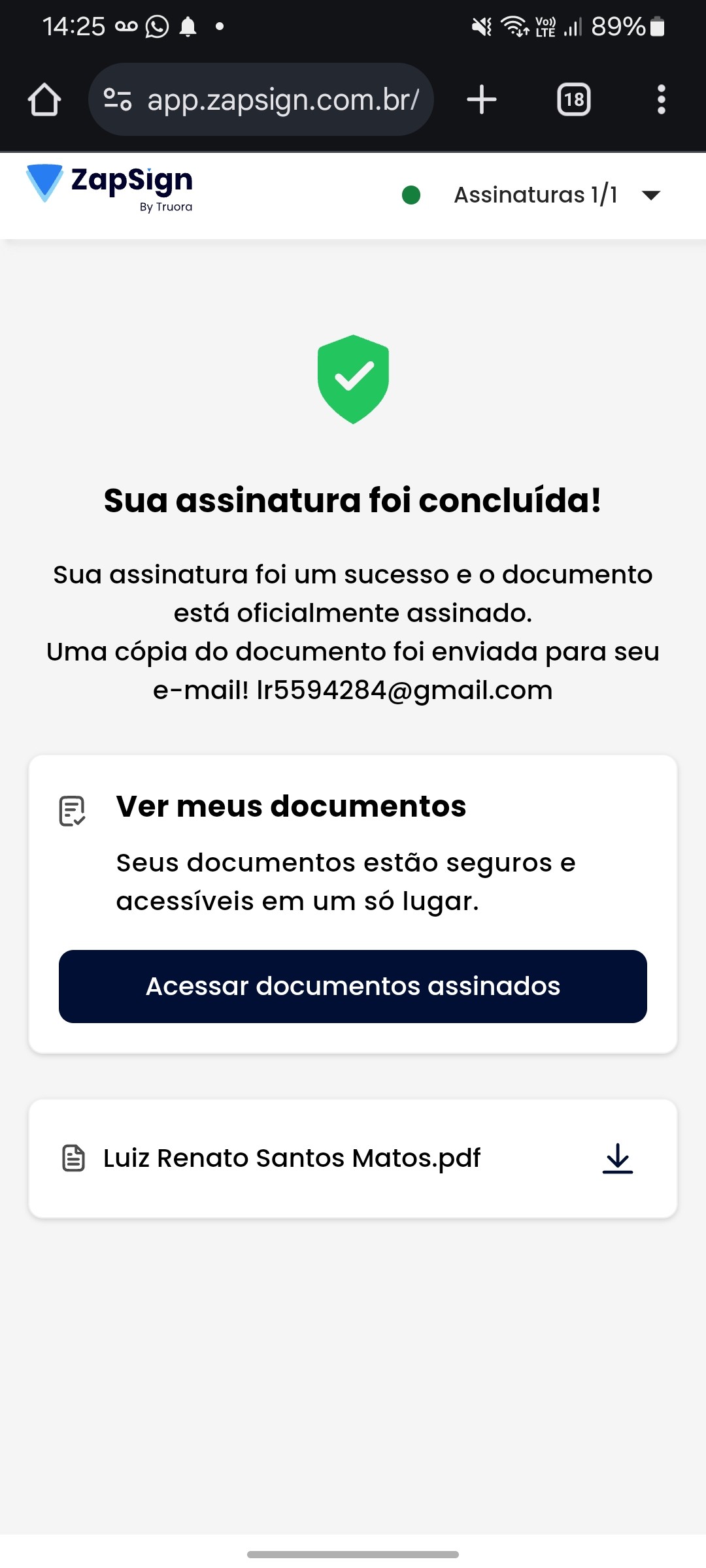Viewport: 706px width, 1568px height.
Task: View the 18 open tabs
Action: [573, 100]
